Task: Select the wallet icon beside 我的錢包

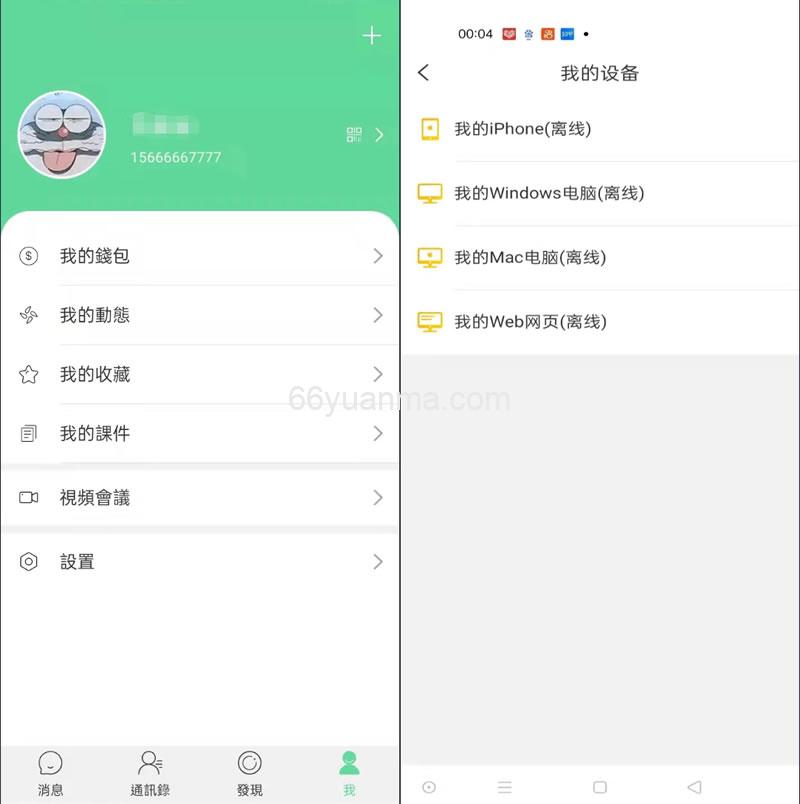Action: tap(27, 255)
